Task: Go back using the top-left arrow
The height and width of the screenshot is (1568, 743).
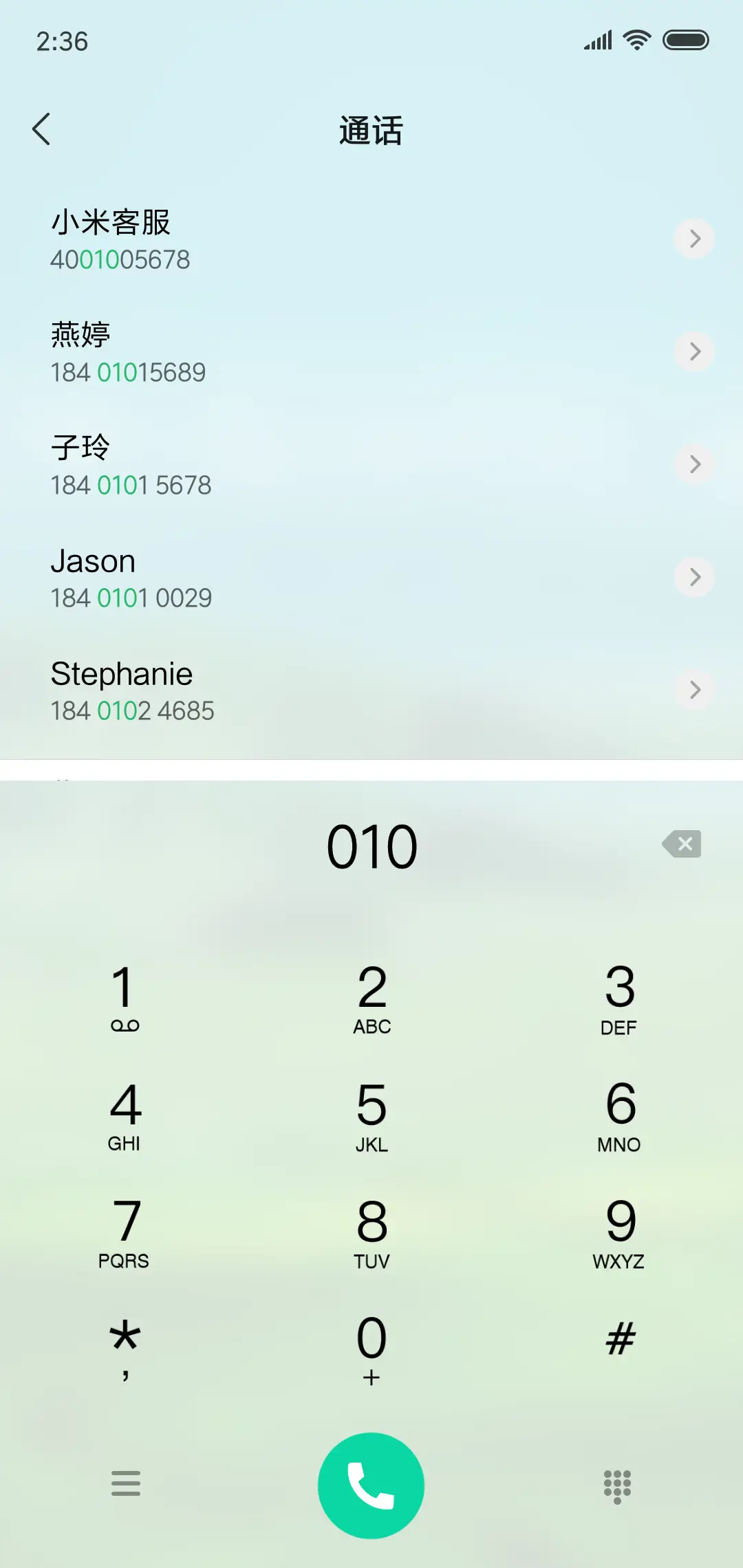Action: pyautogui.click(x=41, y=129)
